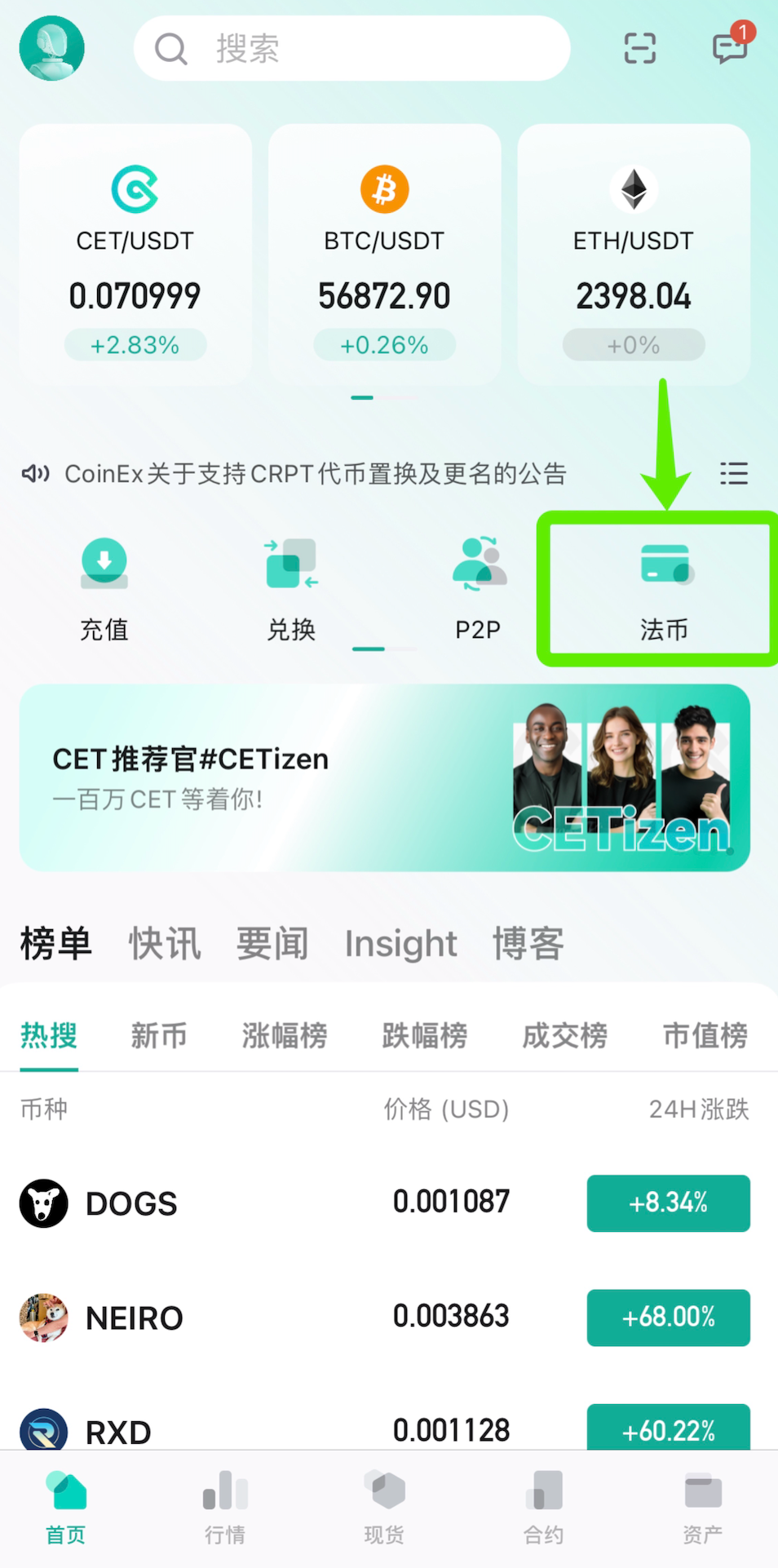Open the CETizen referral banner
Image resolution: width=778 pixels, height=1568 pixels.
(x=384, y=777)
